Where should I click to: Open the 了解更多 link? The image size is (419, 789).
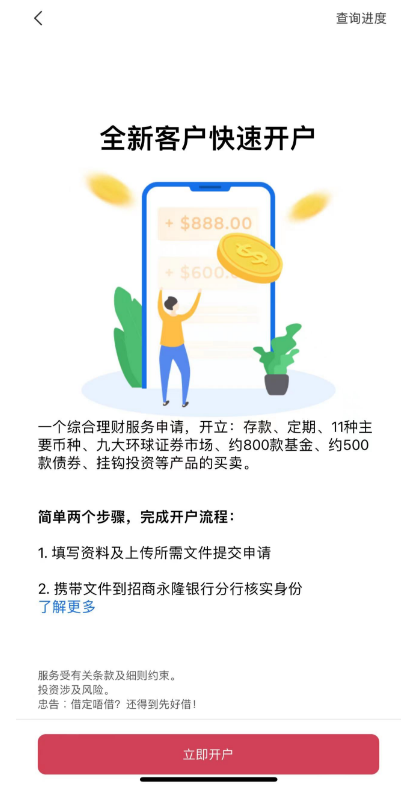click(67, 607)
